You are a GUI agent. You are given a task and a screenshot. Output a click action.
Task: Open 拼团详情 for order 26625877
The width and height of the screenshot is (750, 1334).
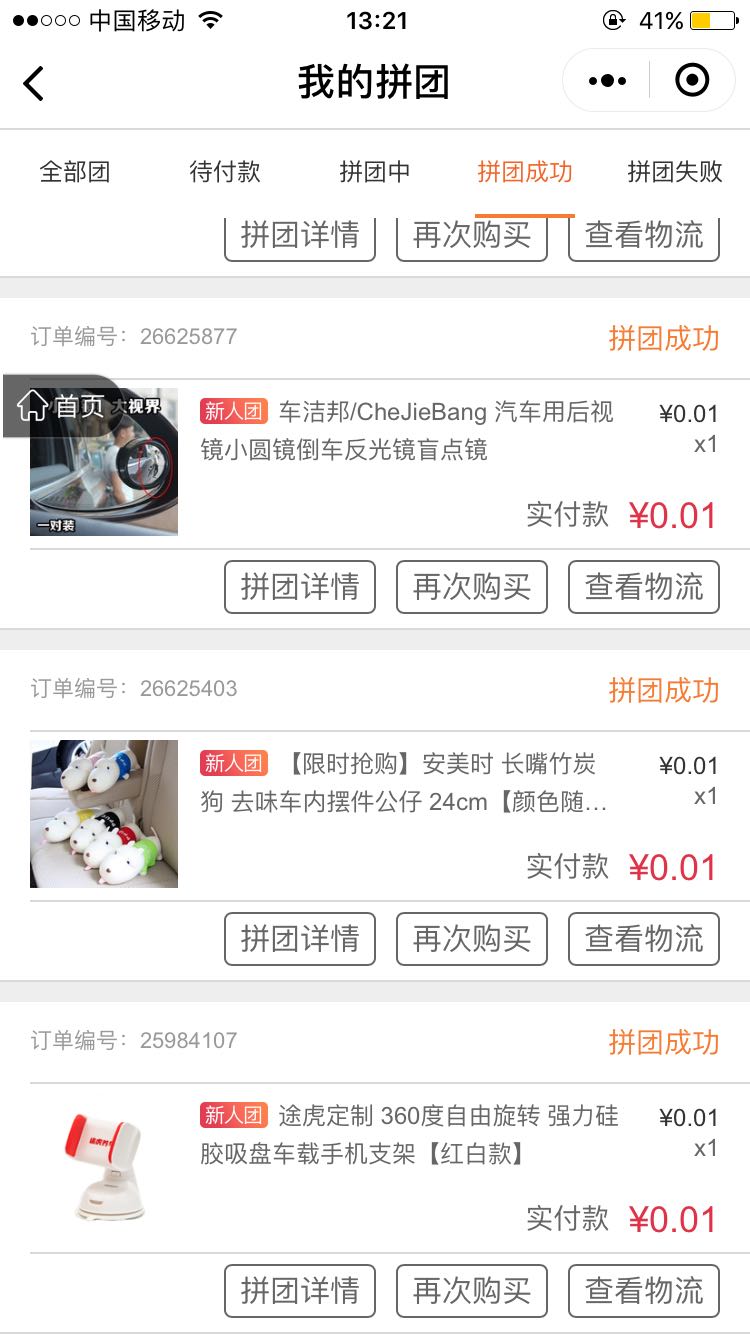pos(300,587)
